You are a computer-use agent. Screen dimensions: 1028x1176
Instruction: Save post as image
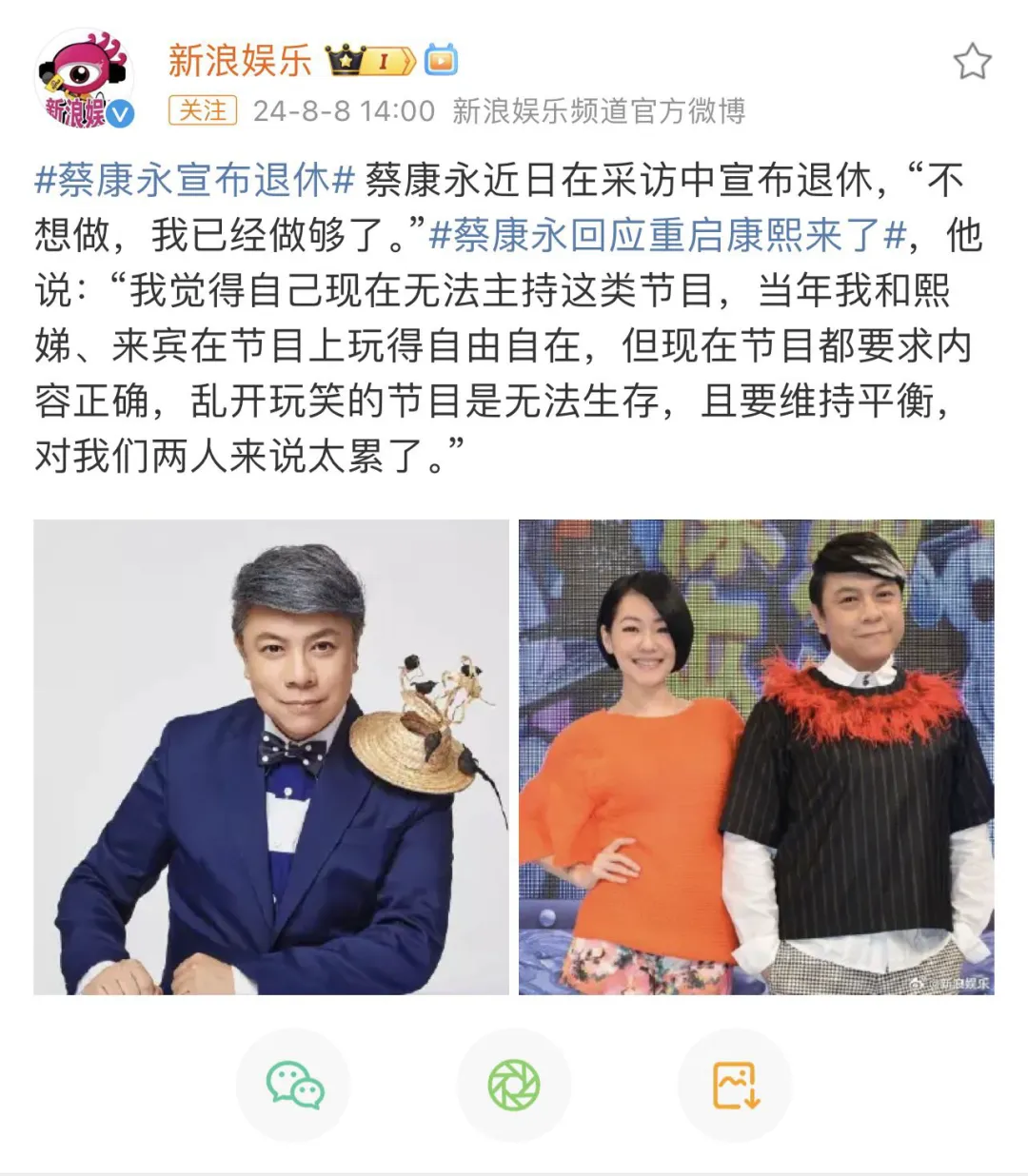click(x=735, y=1085)
